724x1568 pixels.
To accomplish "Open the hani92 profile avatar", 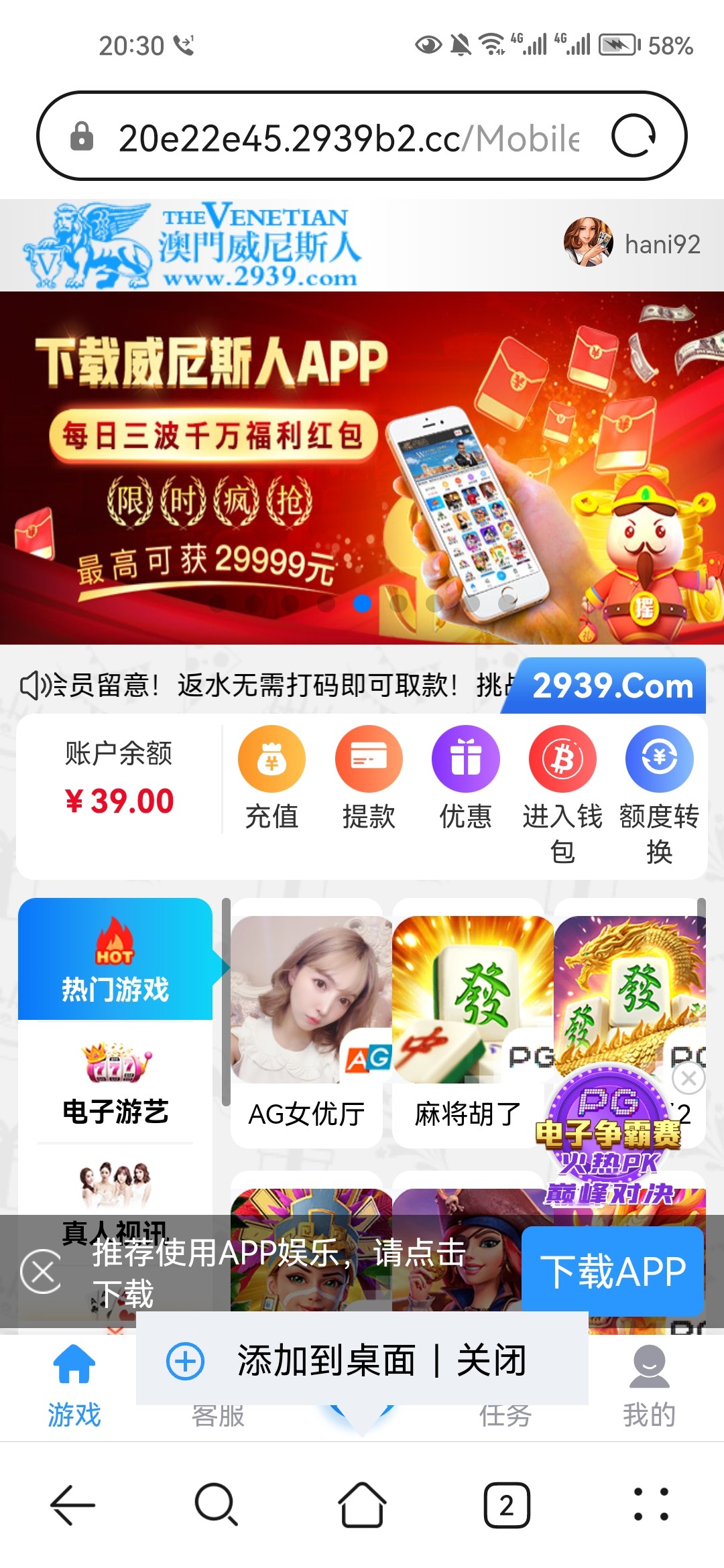I will pos(588,242).
